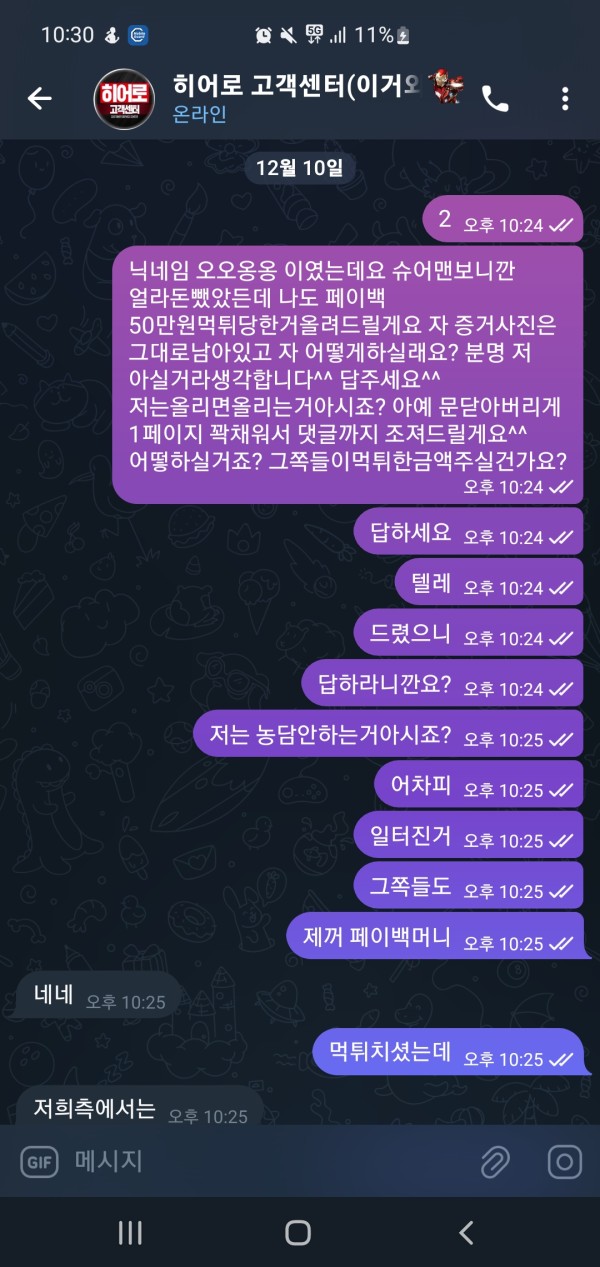Open the three-dot overflow menu
600x1267 pixels.
[x=565, y=98]
